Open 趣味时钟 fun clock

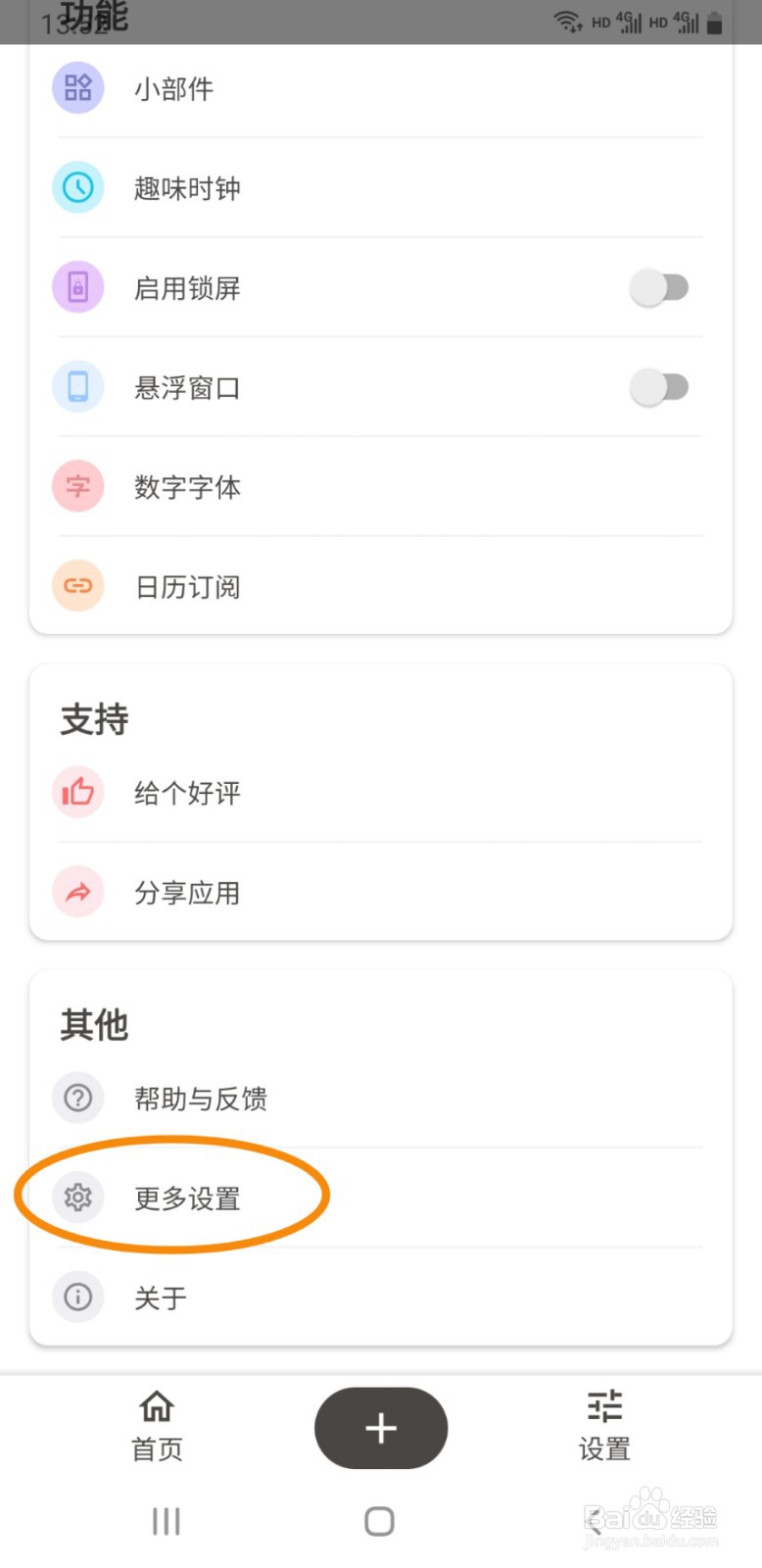coord(187,188)
